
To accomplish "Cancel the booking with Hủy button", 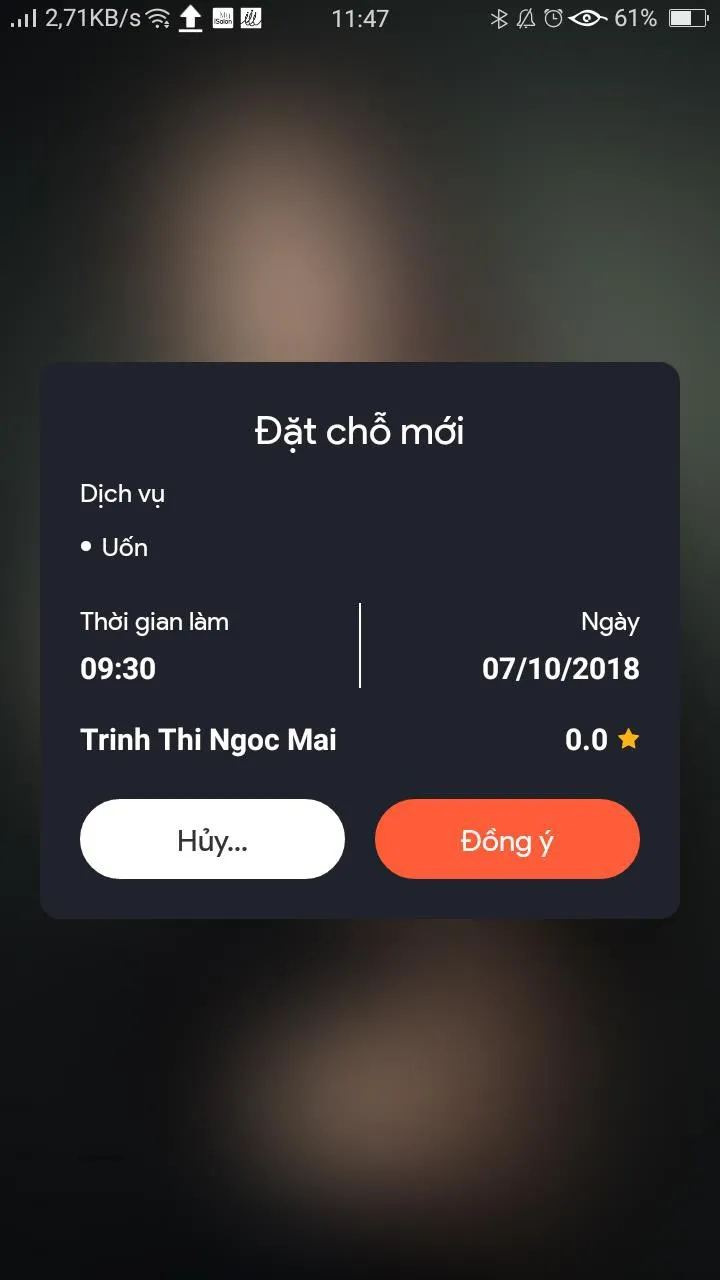I will pos(212,839).
